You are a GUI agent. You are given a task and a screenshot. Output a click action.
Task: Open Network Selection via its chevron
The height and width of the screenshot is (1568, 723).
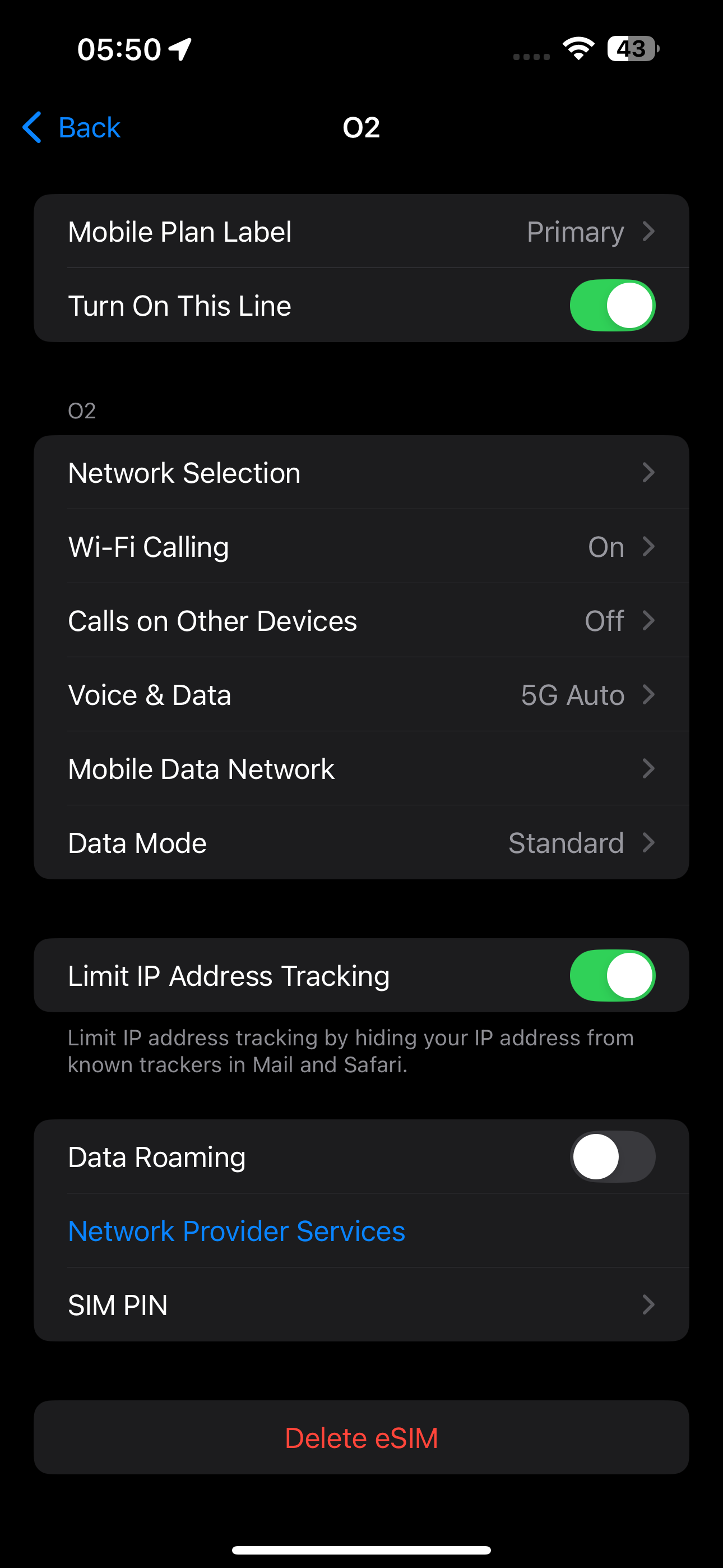click(649, 472)
